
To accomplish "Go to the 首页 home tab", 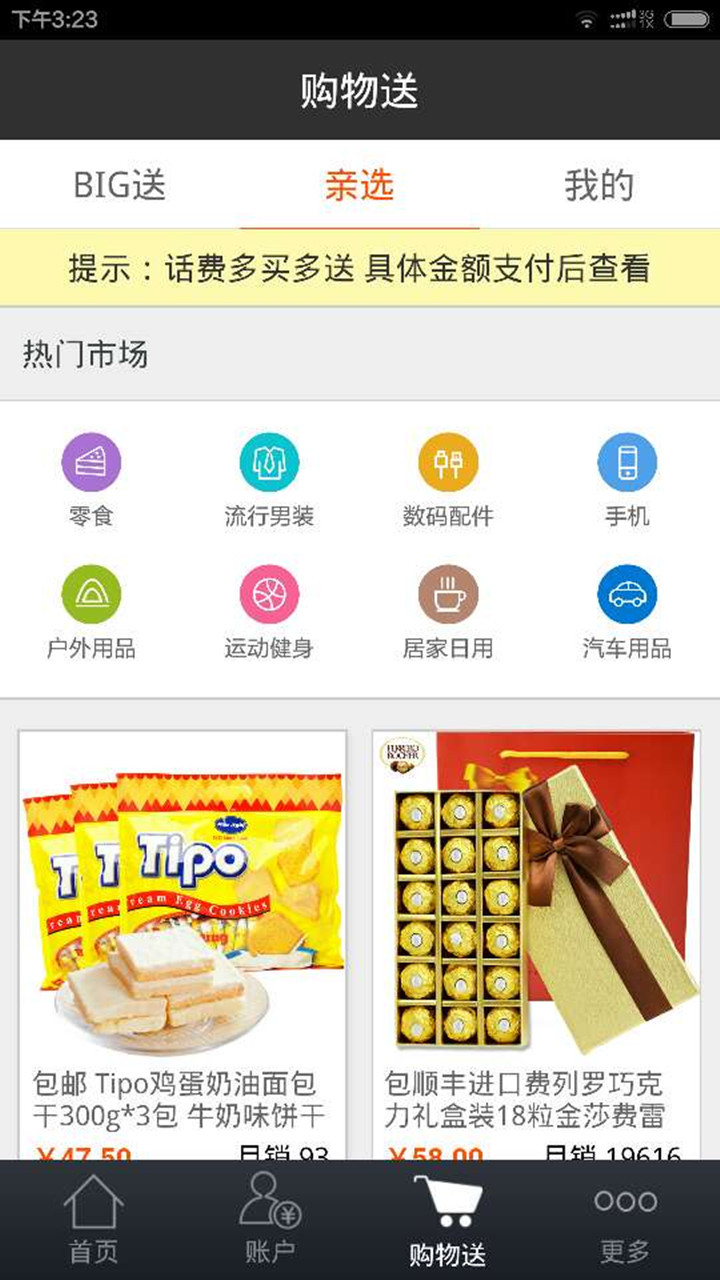I will point(93,1220).
